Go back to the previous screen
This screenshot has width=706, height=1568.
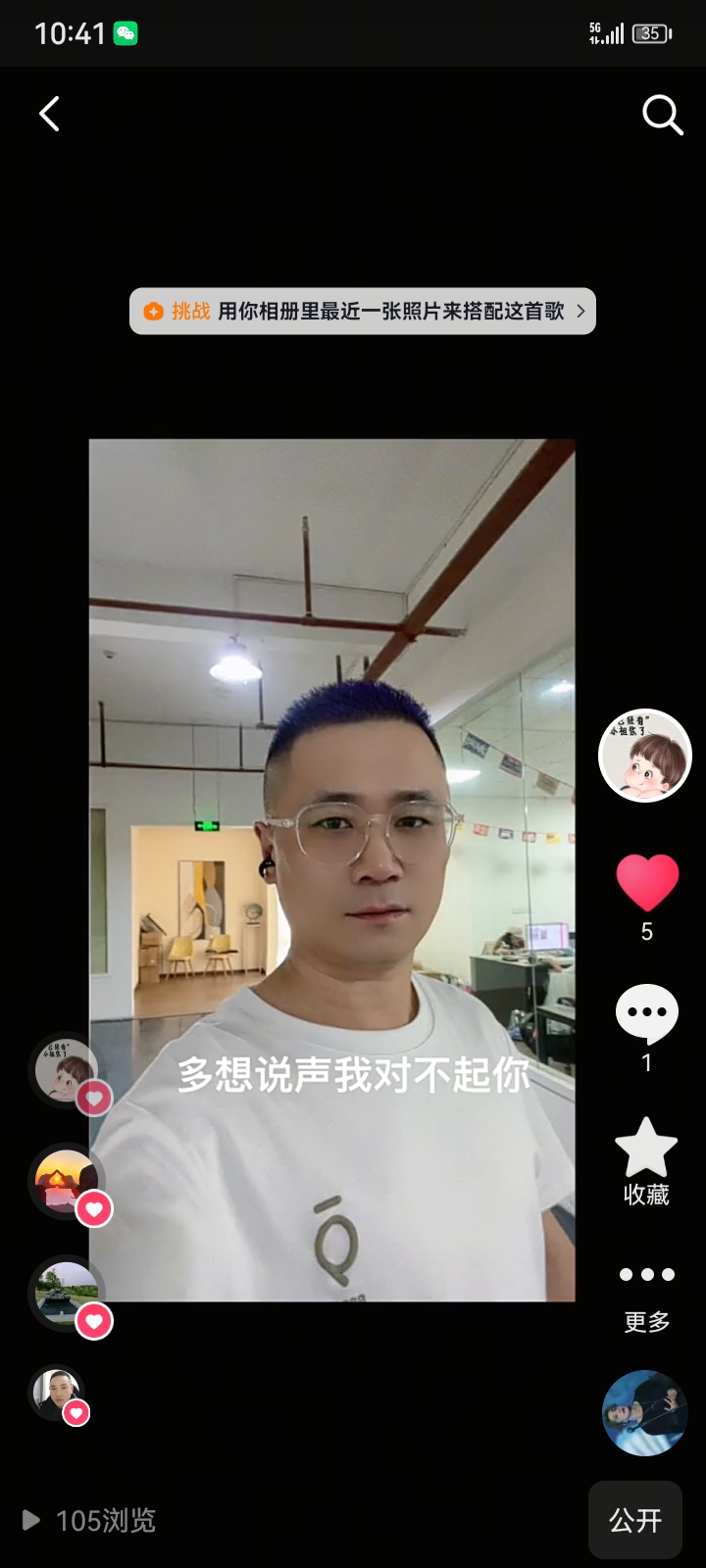click(x=49, y=114)
